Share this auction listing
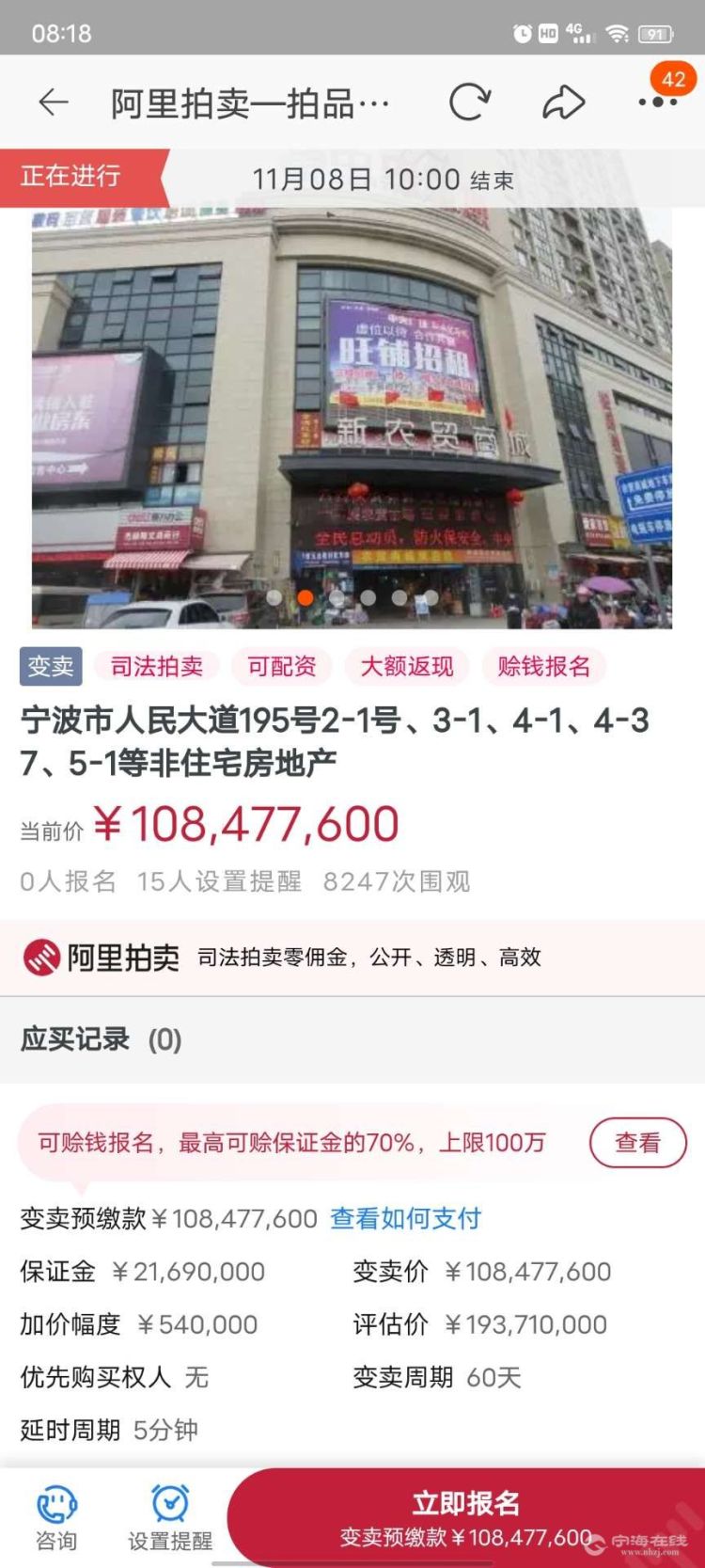The width and height of the screenshot is (705, 1568). click(563, 103)
